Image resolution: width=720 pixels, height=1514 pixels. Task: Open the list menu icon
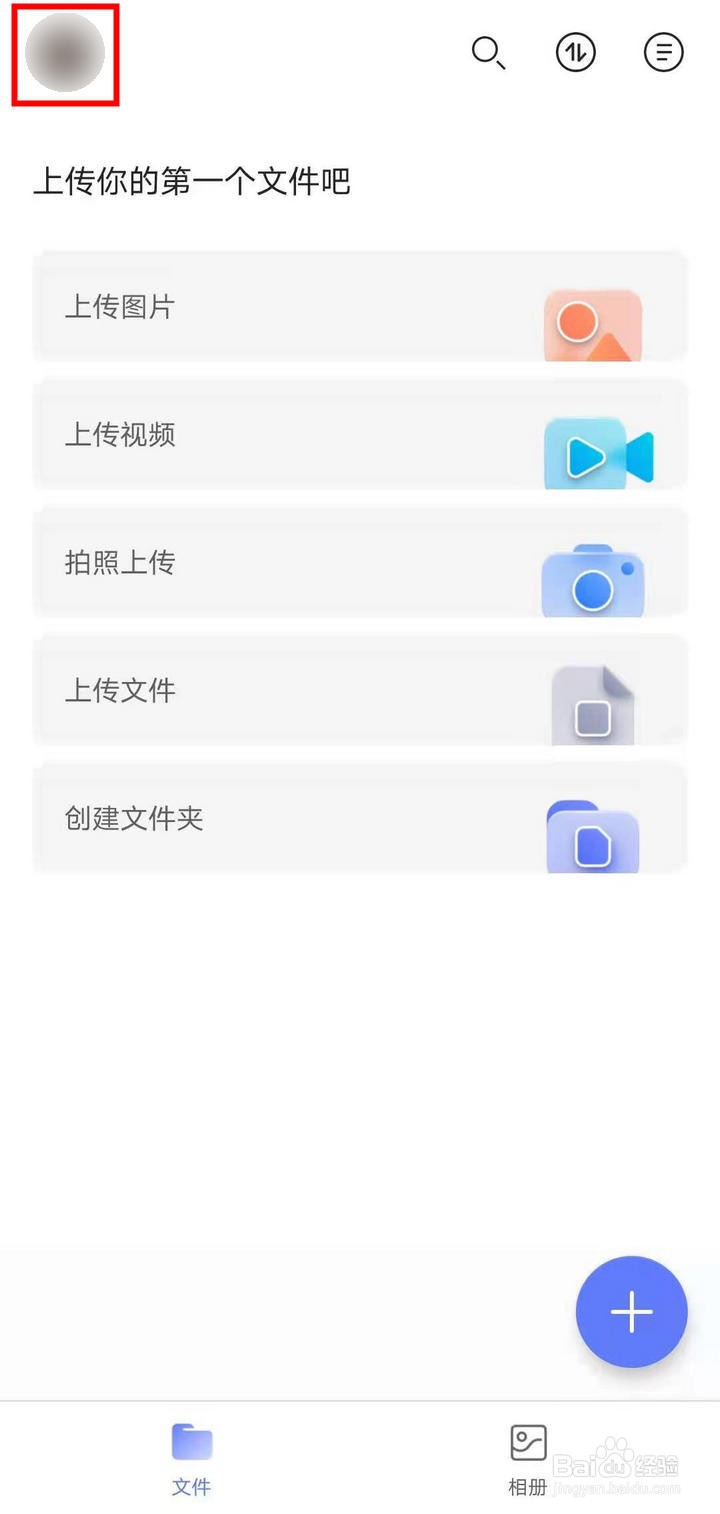[x=663, y=53]
